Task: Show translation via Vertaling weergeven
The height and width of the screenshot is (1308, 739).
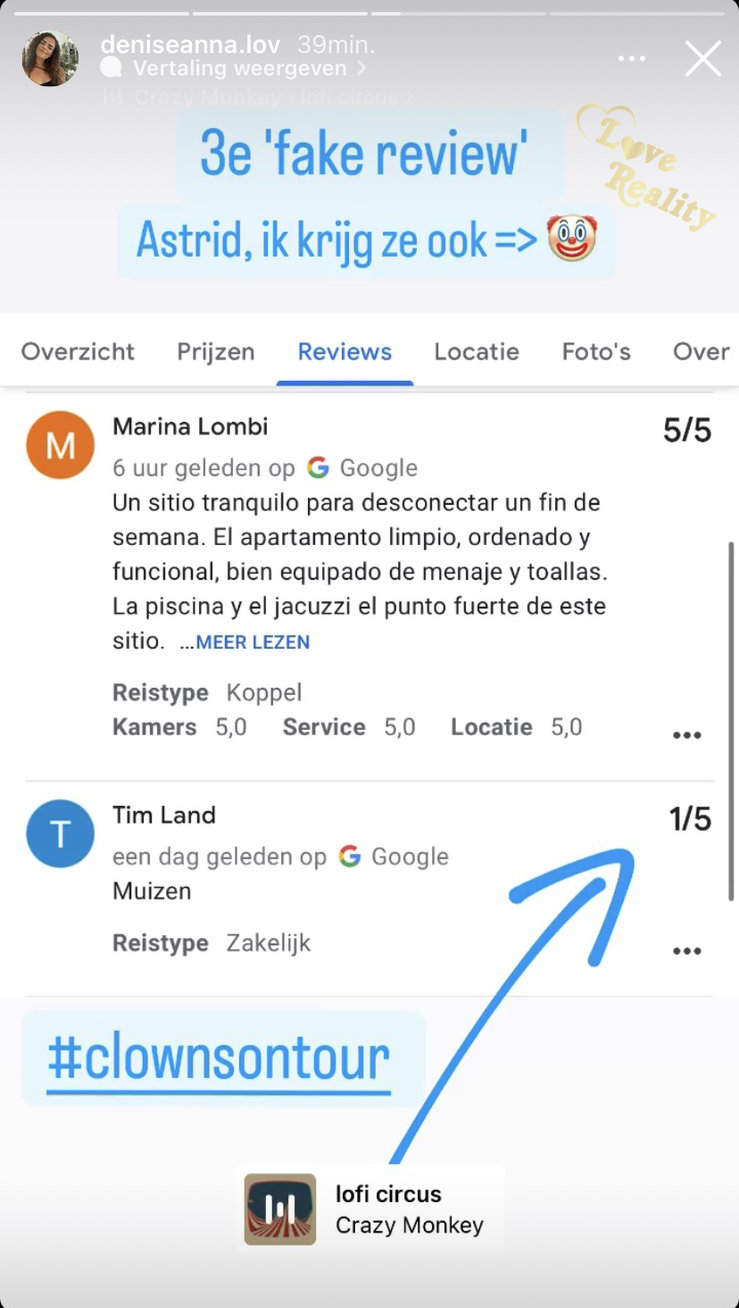Action: click(x=238, y=69)
